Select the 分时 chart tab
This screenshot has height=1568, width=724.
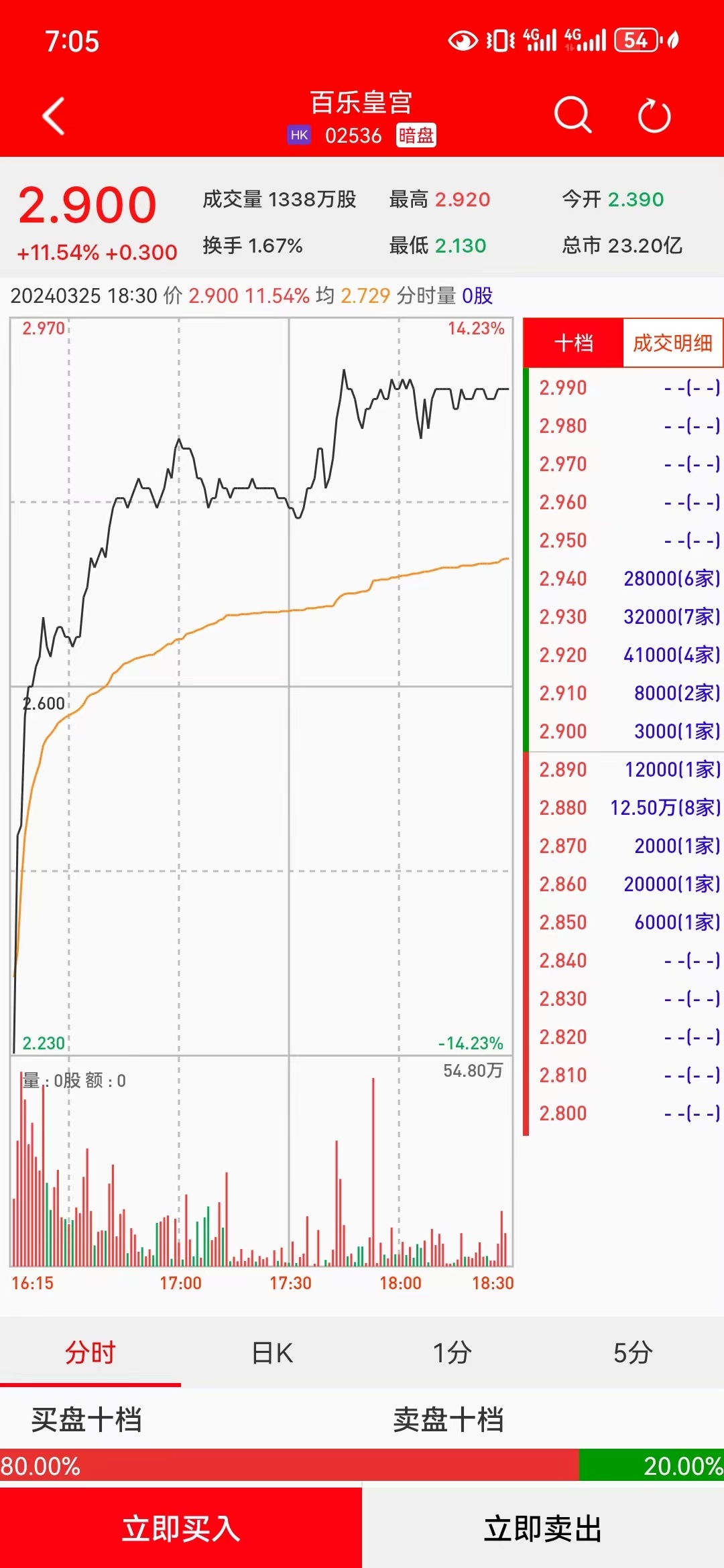(90, 1352)
